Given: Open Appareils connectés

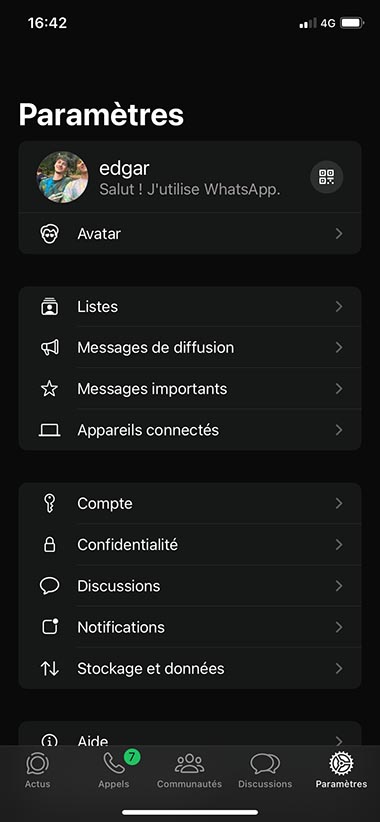Looking at the screenshot, I should [x=190, y=430].
